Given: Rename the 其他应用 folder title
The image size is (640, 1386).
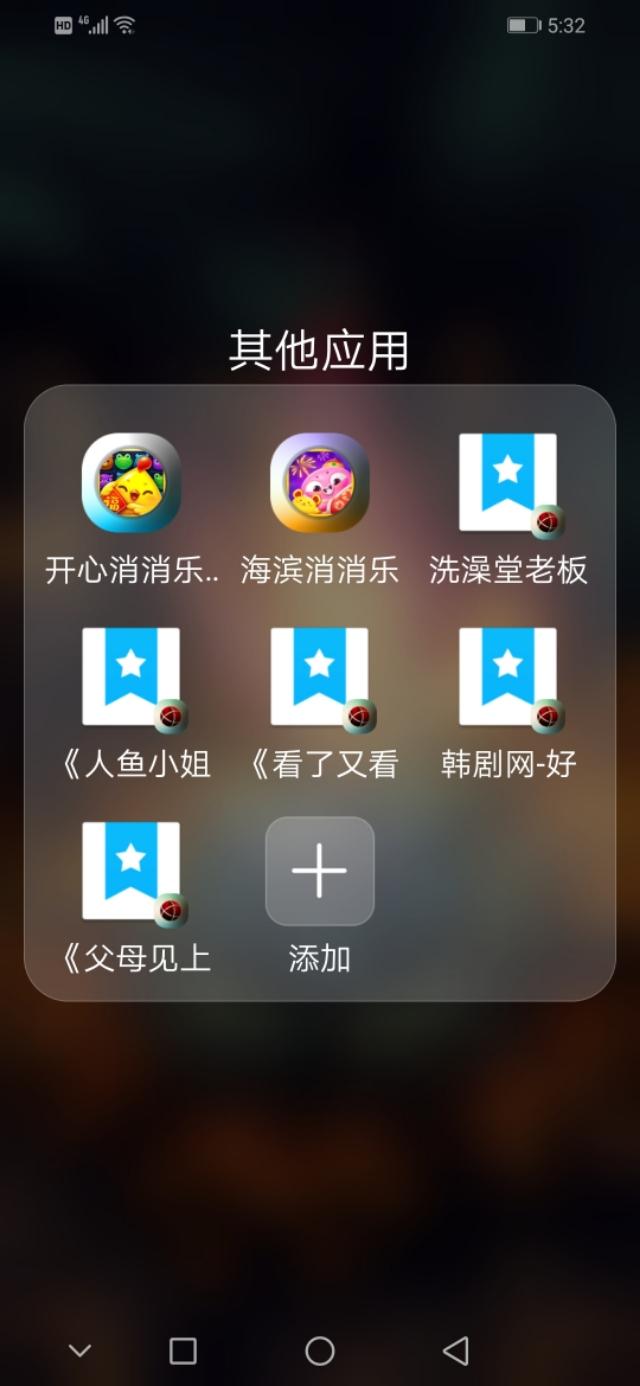Looking at the screenshot, I should point(319,351).
